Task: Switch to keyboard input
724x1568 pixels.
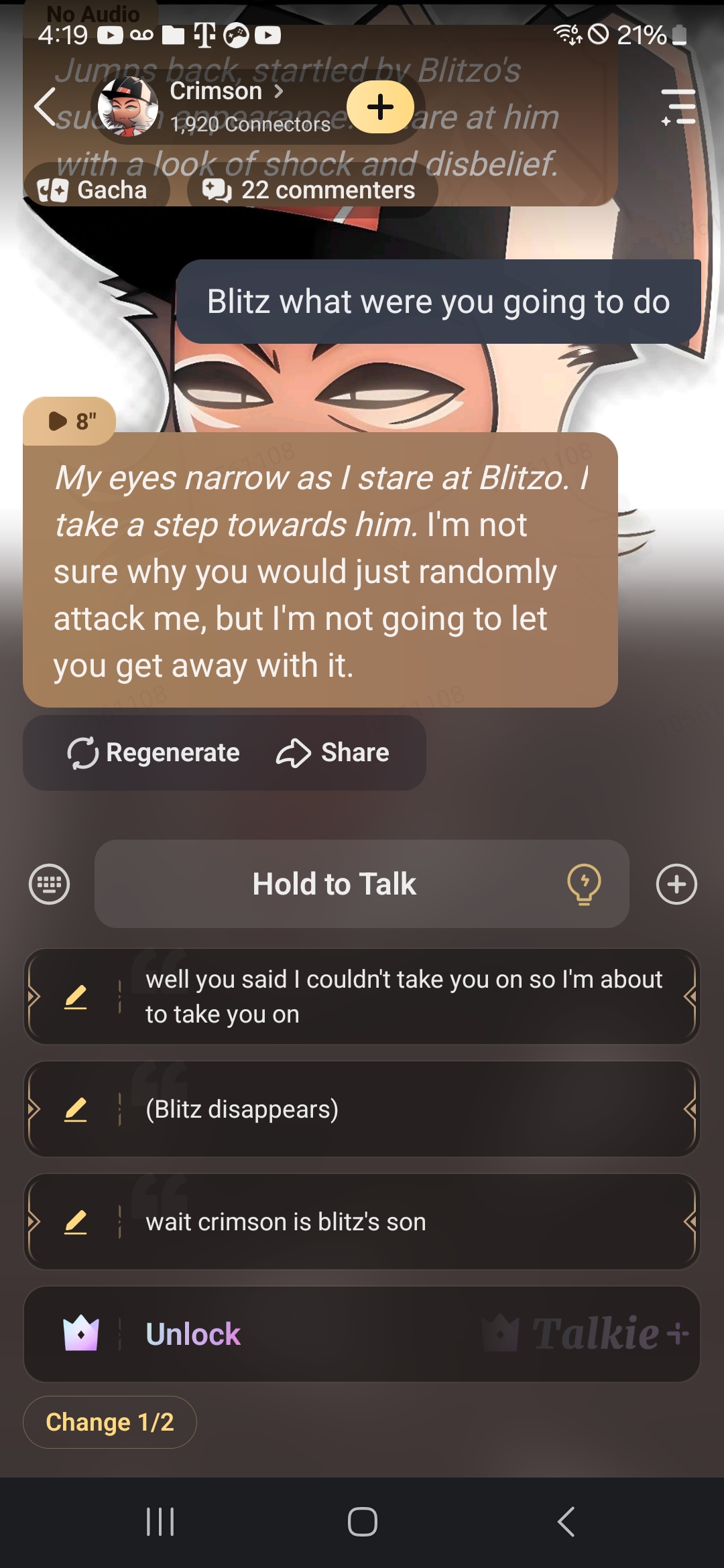Action: click(50, 885)
